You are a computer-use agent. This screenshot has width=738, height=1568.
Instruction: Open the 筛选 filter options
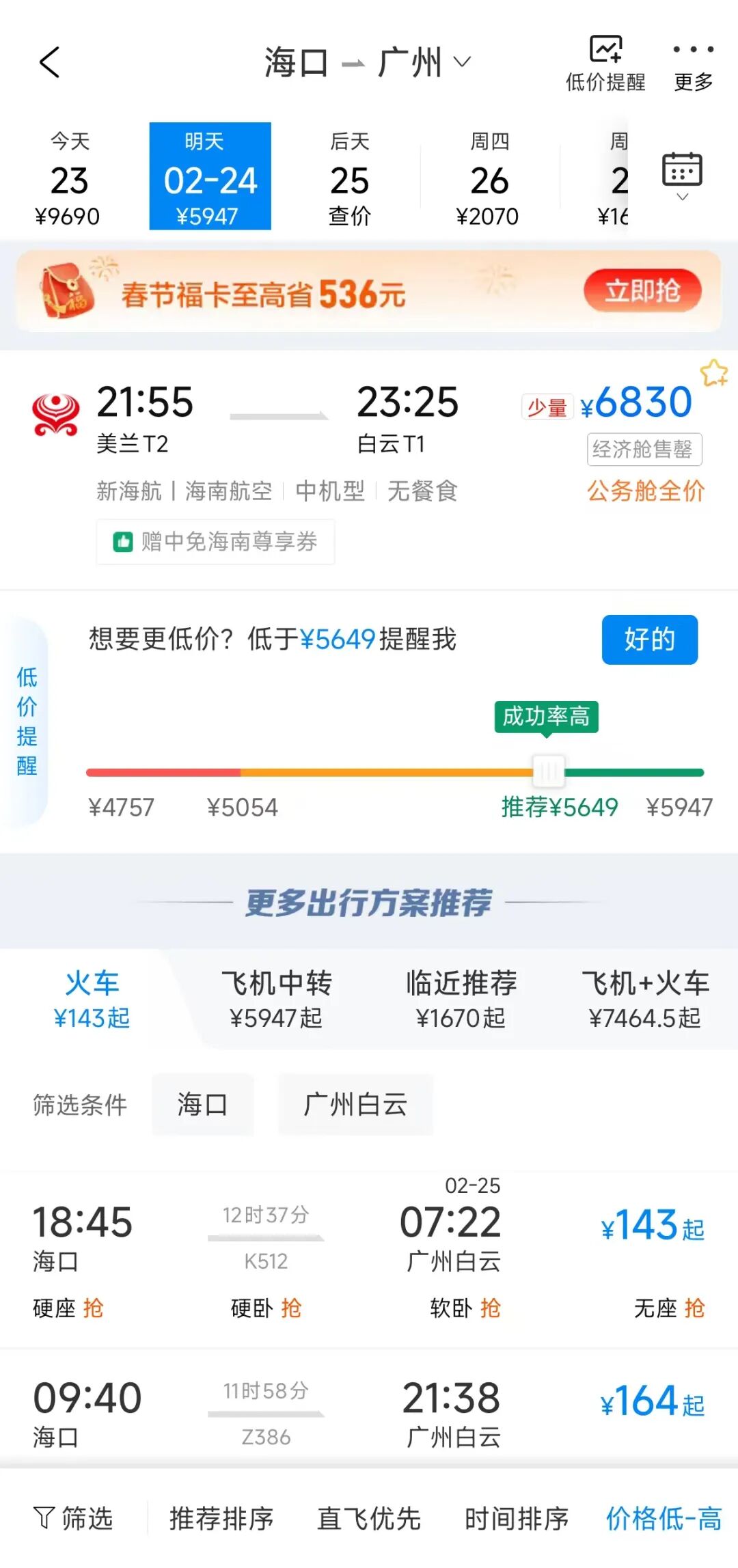point(74,1518)
